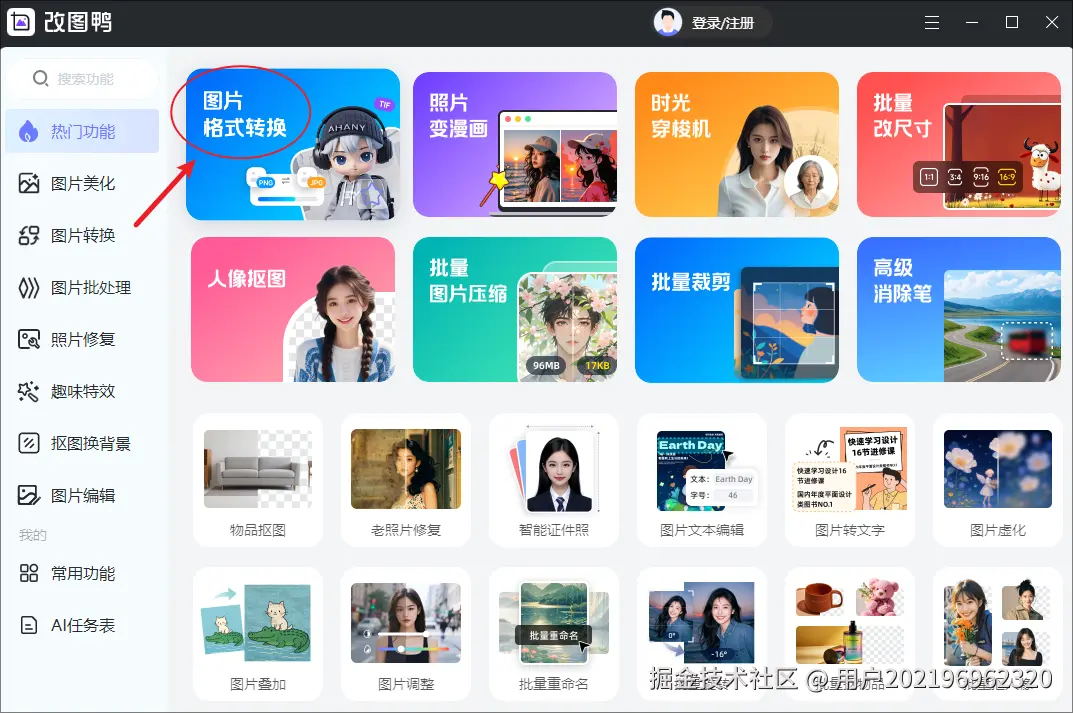Viewport: 1073px width, 713px height.
Task: Open the 时光穿梭机 card
Action: (x=736, y=145)
